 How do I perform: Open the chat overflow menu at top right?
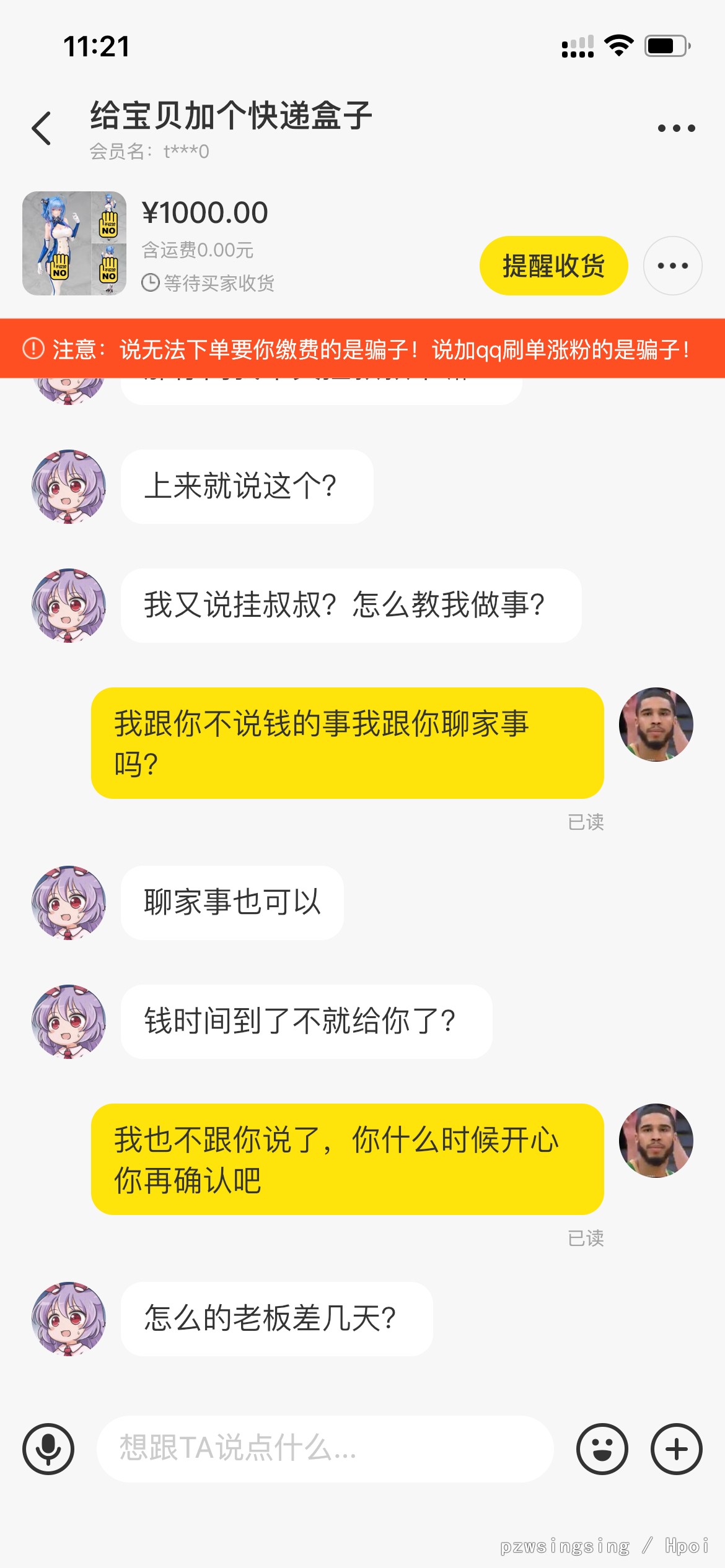coord(676,128)
